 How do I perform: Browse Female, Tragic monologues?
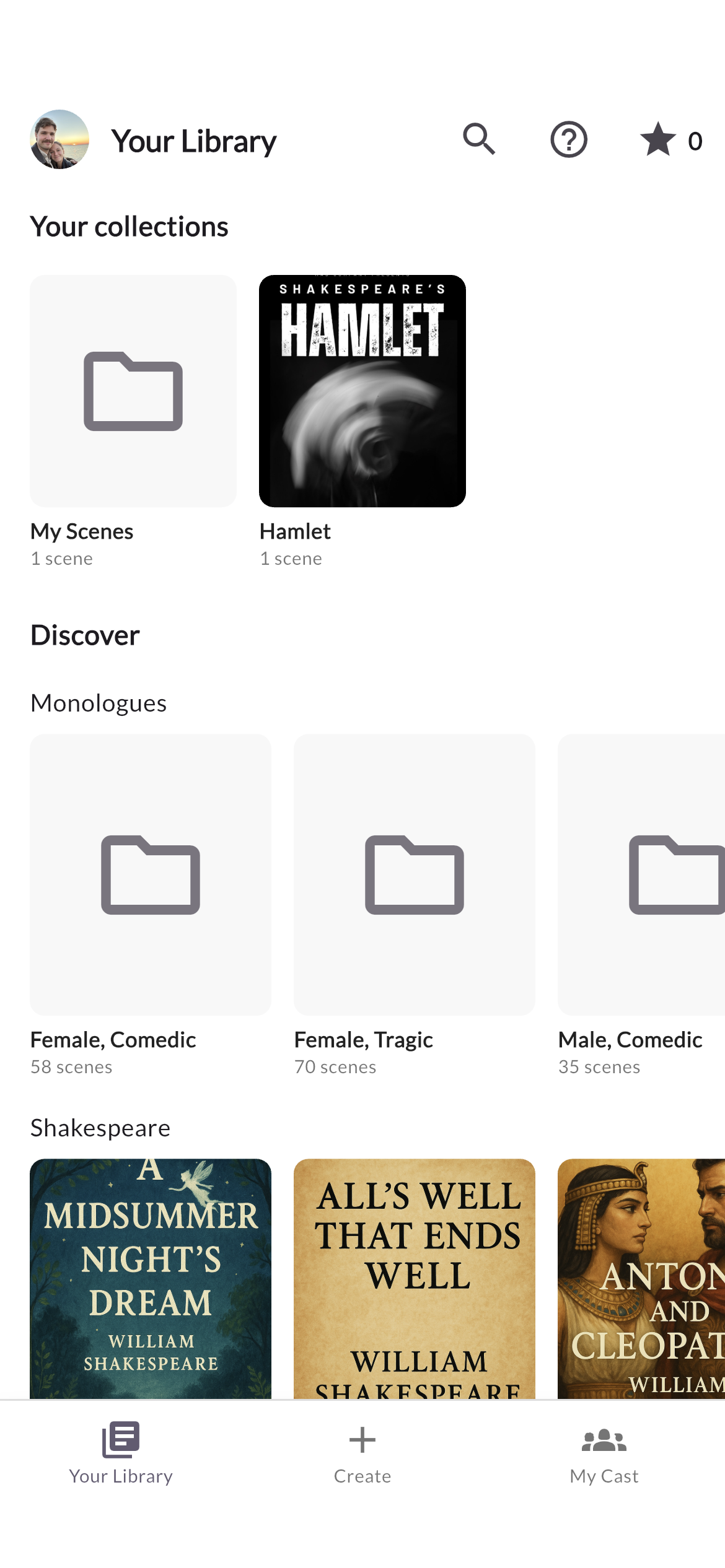tap(415, 874)
